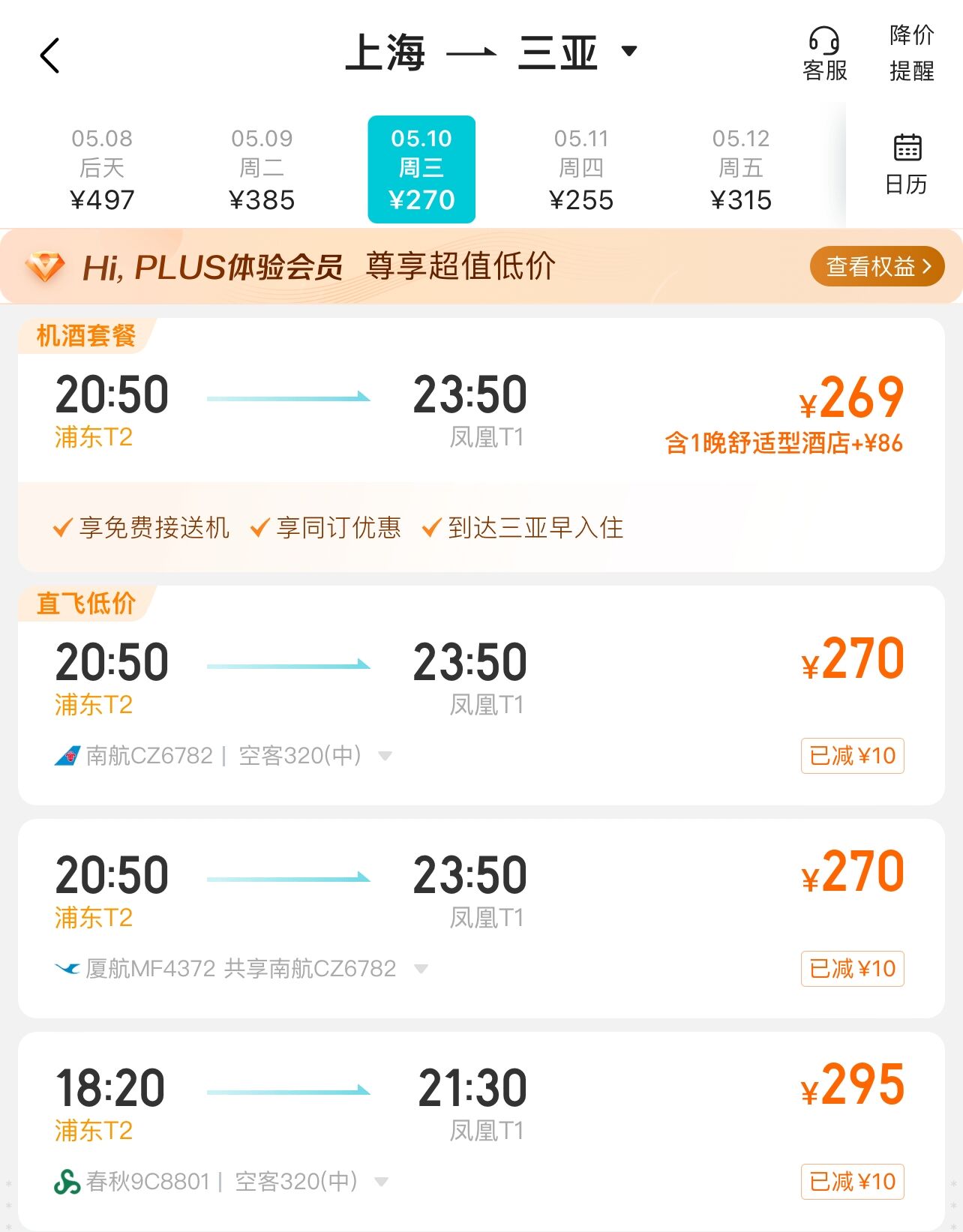This screenshot has height=1232, width=963.
Task: Expand details for 春秋9C8801 空客320
Action: (381, 1182)
